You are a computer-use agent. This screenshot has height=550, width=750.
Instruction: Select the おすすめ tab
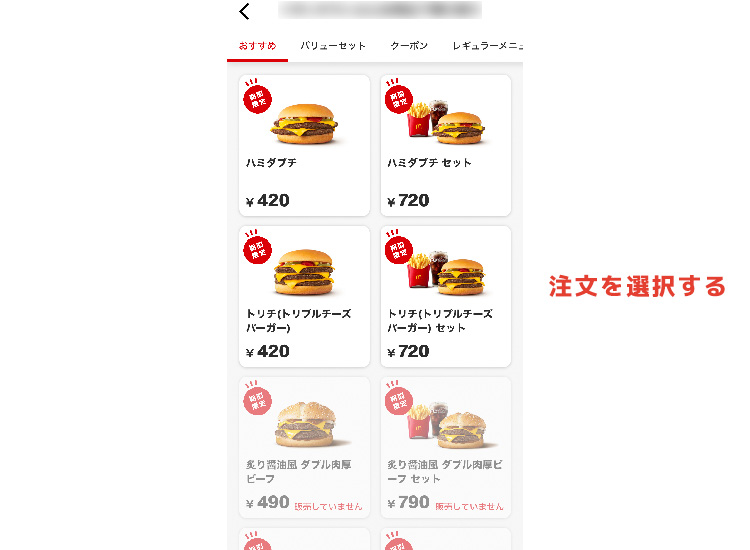[x=258, y=46]
